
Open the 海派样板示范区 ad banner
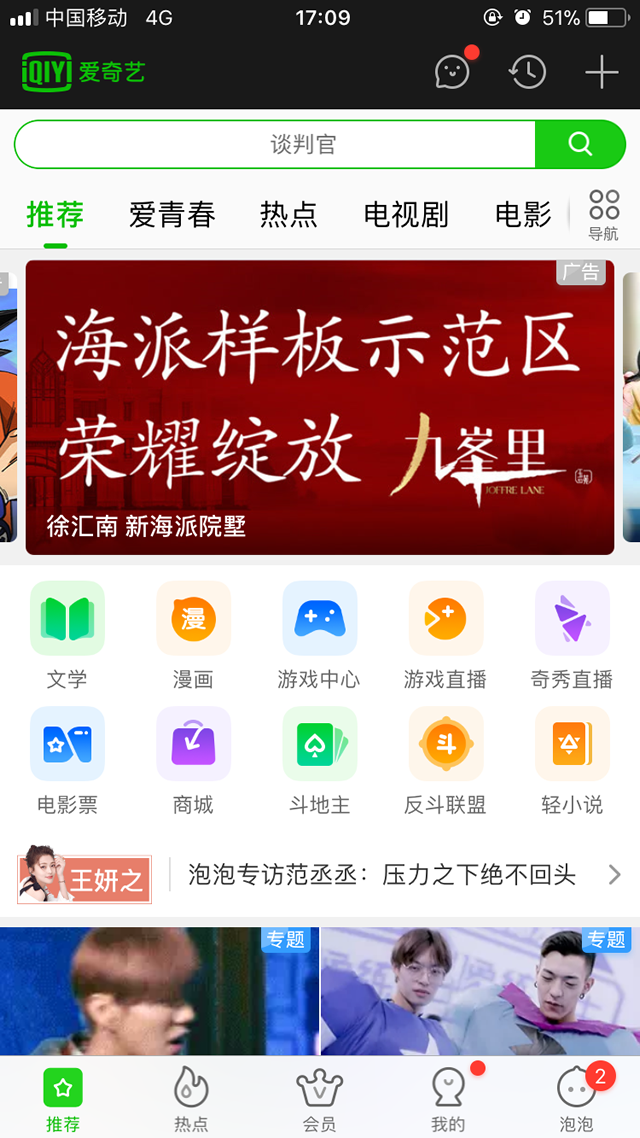(320, 407)
